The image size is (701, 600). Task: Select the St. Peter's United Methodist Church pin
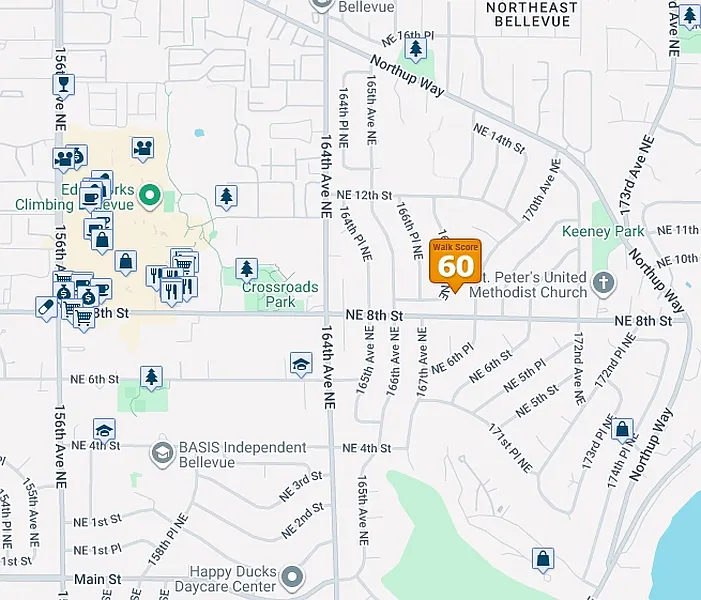pos(603,283)
